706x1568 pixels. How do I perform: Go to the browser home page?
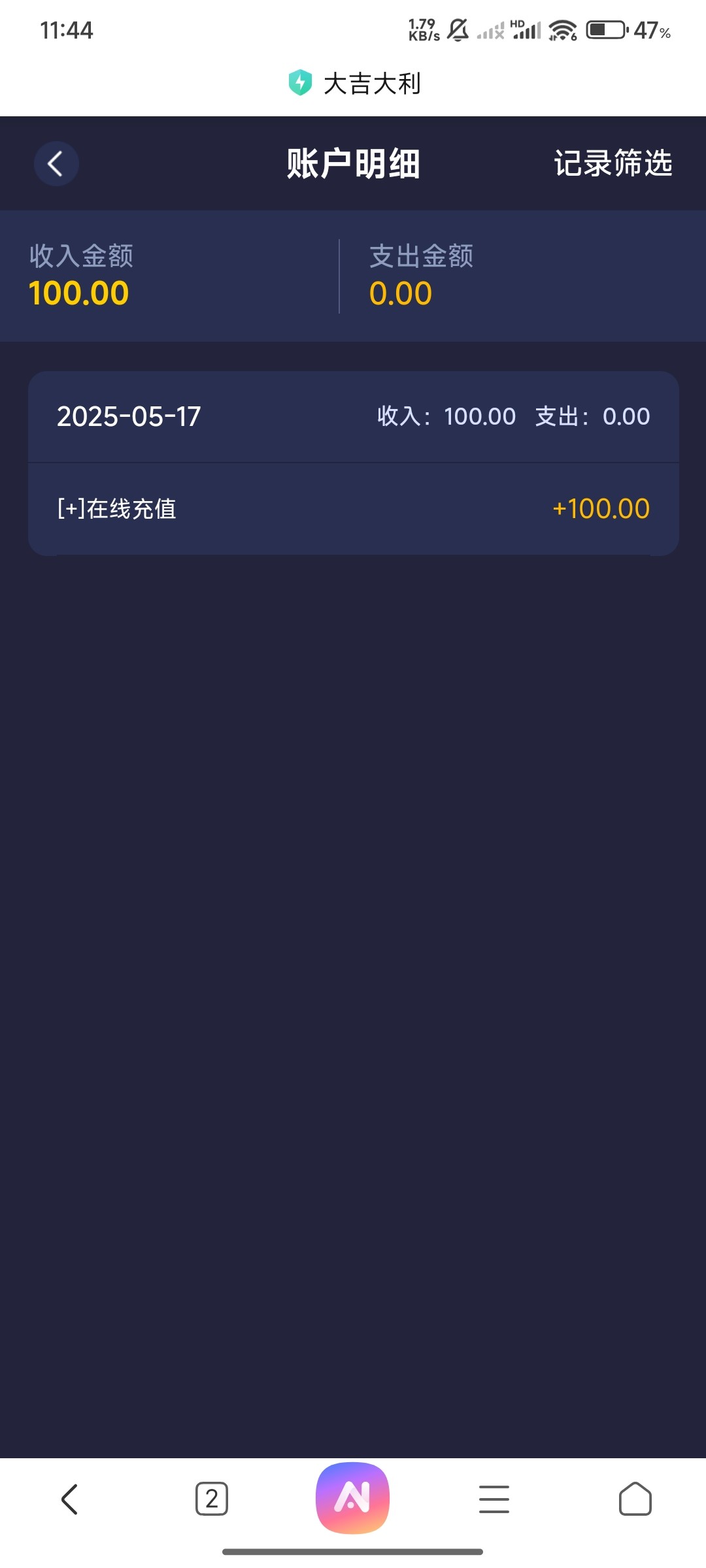click(635, 1499)
